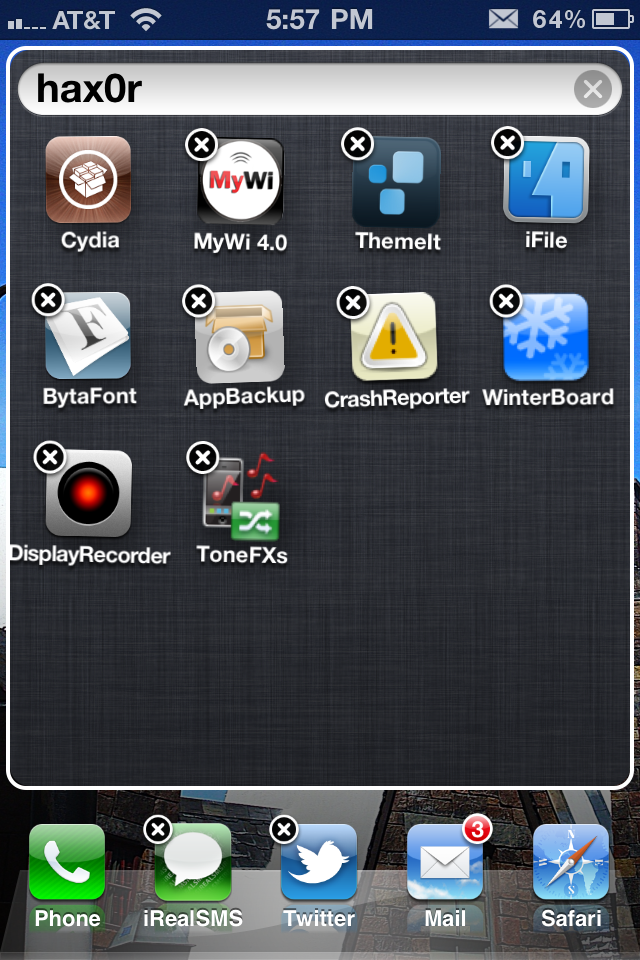Delete the ThemeIt app
The width and height of the screenshot is (640, 960).
coord(357,145)
